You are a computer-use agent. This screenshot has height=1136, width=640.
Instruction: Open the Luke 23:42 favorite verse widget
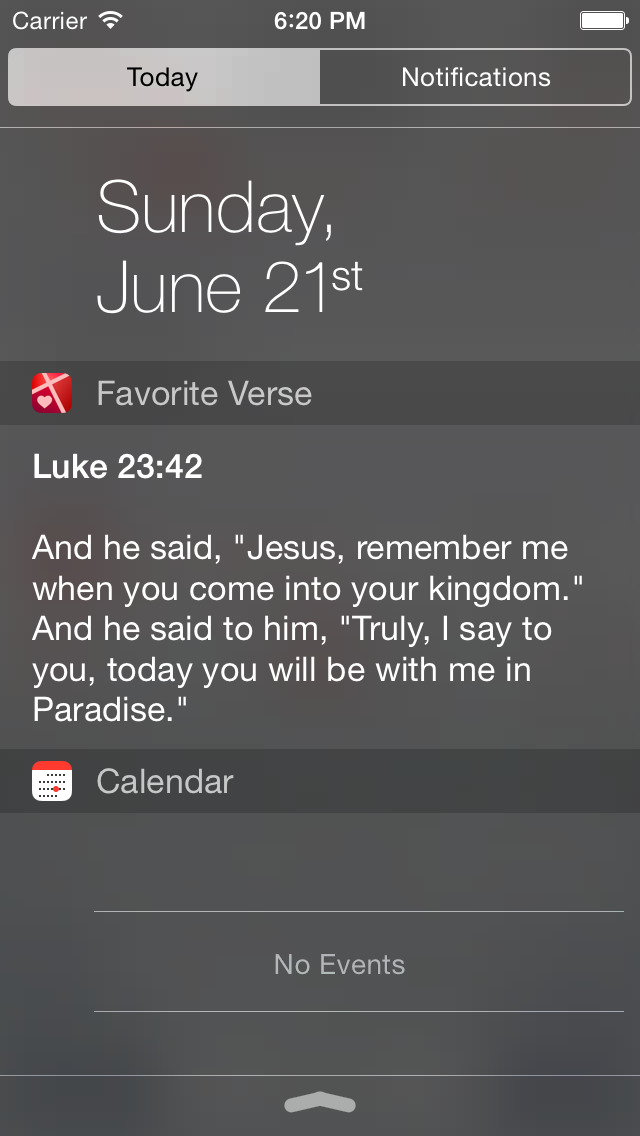pyautogui.click(x=320, y=587)
